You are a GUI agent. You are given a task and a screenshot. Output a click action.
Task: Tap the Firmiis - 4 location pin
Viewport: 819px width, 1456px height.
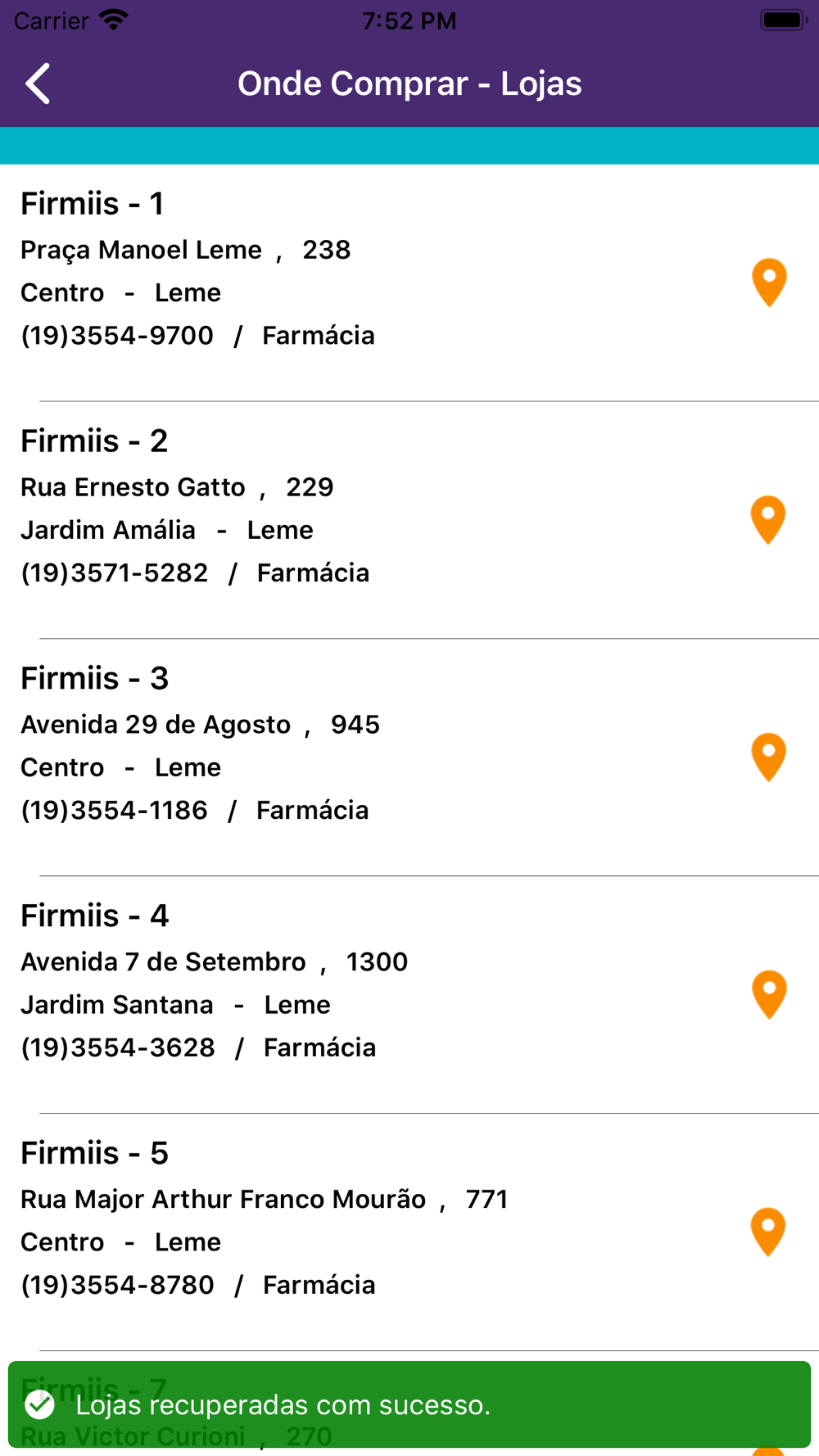pos(769,995)
